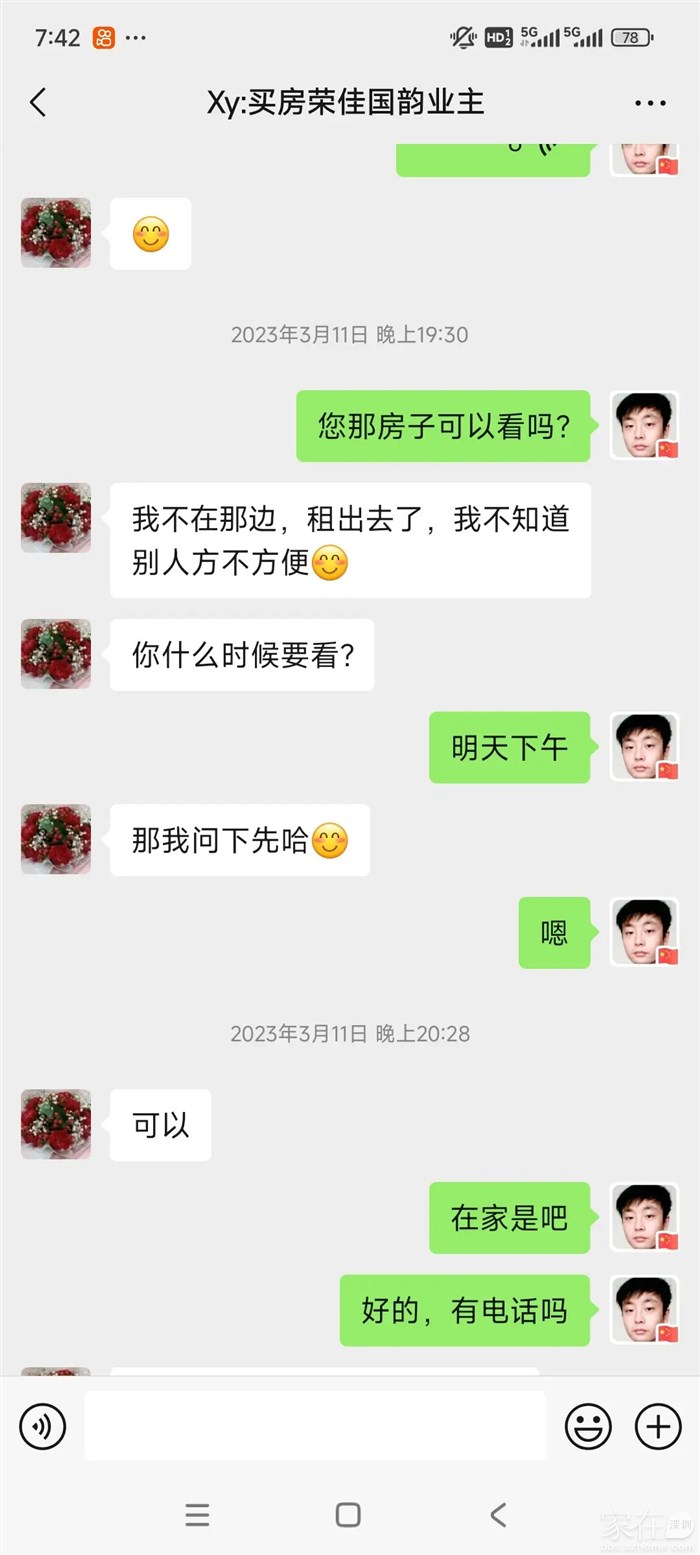Image resolution: width=700 pixels, height=1555 pixels.
Task: Go to the system home screen
Action: click(348, 1514)
